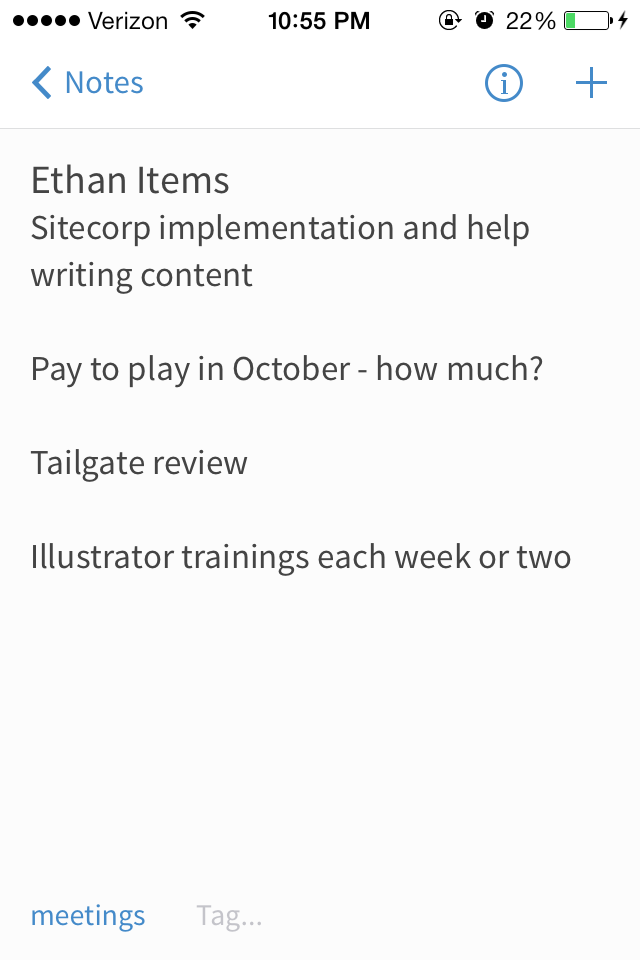Add a new tag in Tag field

point(229,916)
